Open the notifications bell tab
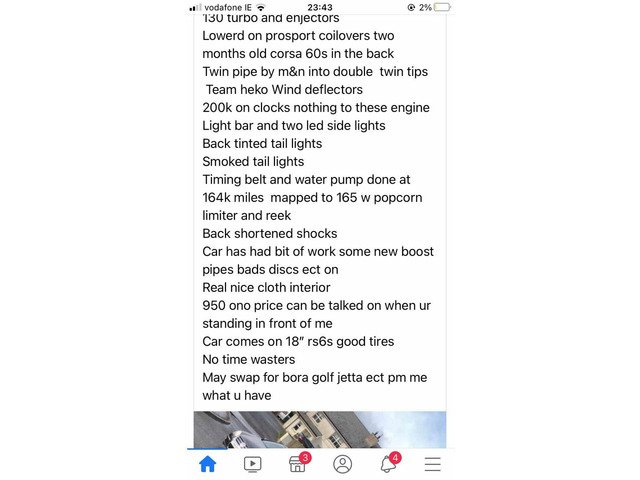 click(388, 464)
